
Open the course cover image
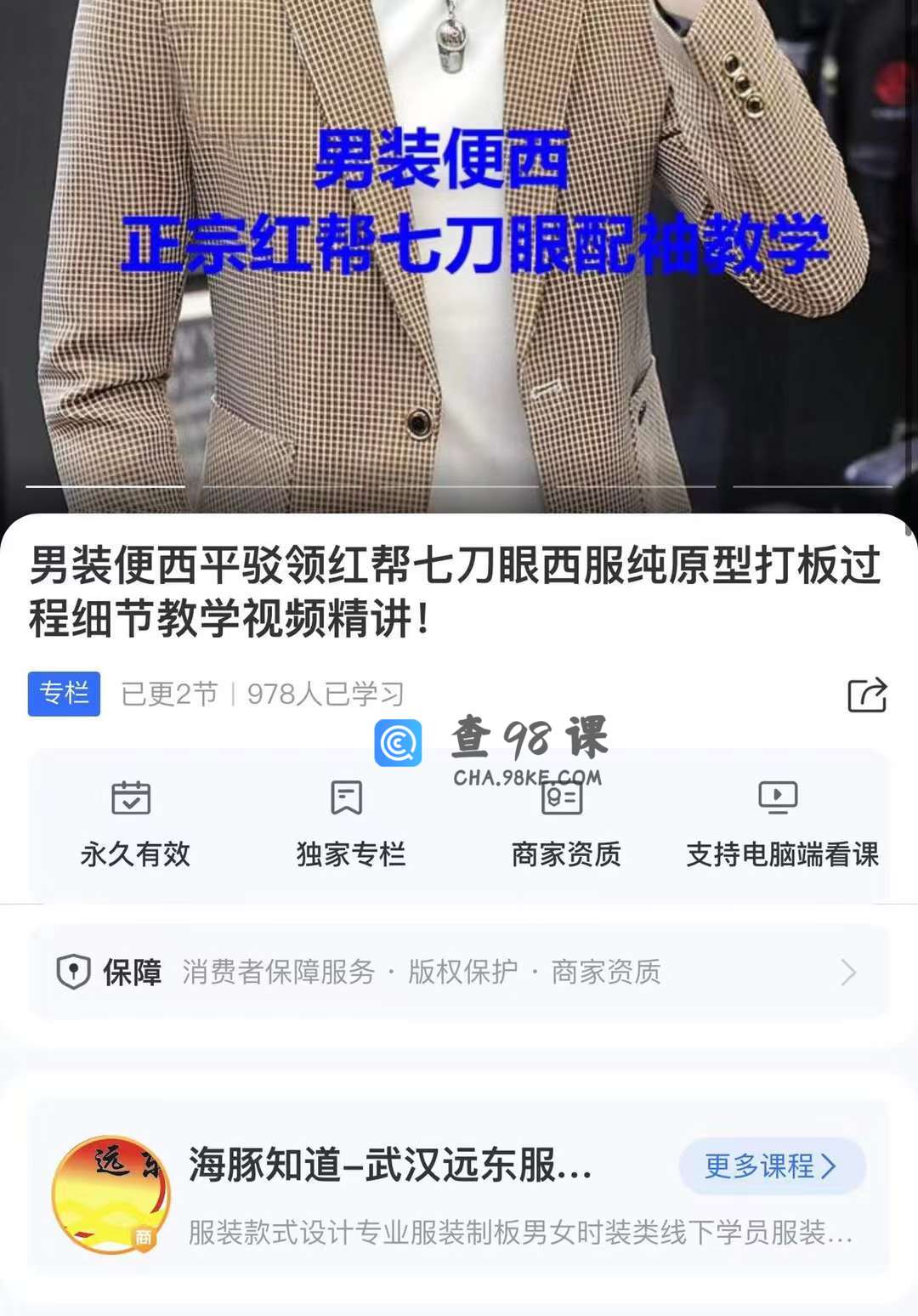click(459, 255)
